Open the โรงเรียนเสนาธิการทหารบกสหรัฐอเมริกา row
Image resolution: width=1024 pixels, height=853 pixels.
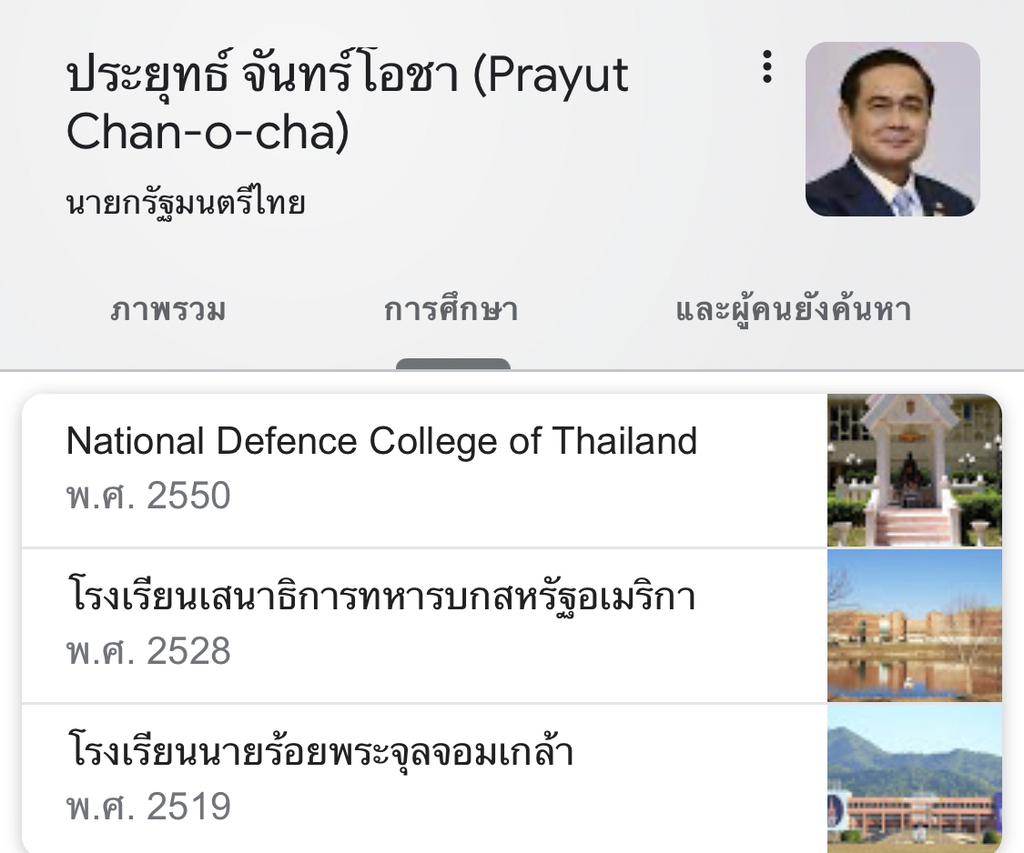[x=420, y=624]
